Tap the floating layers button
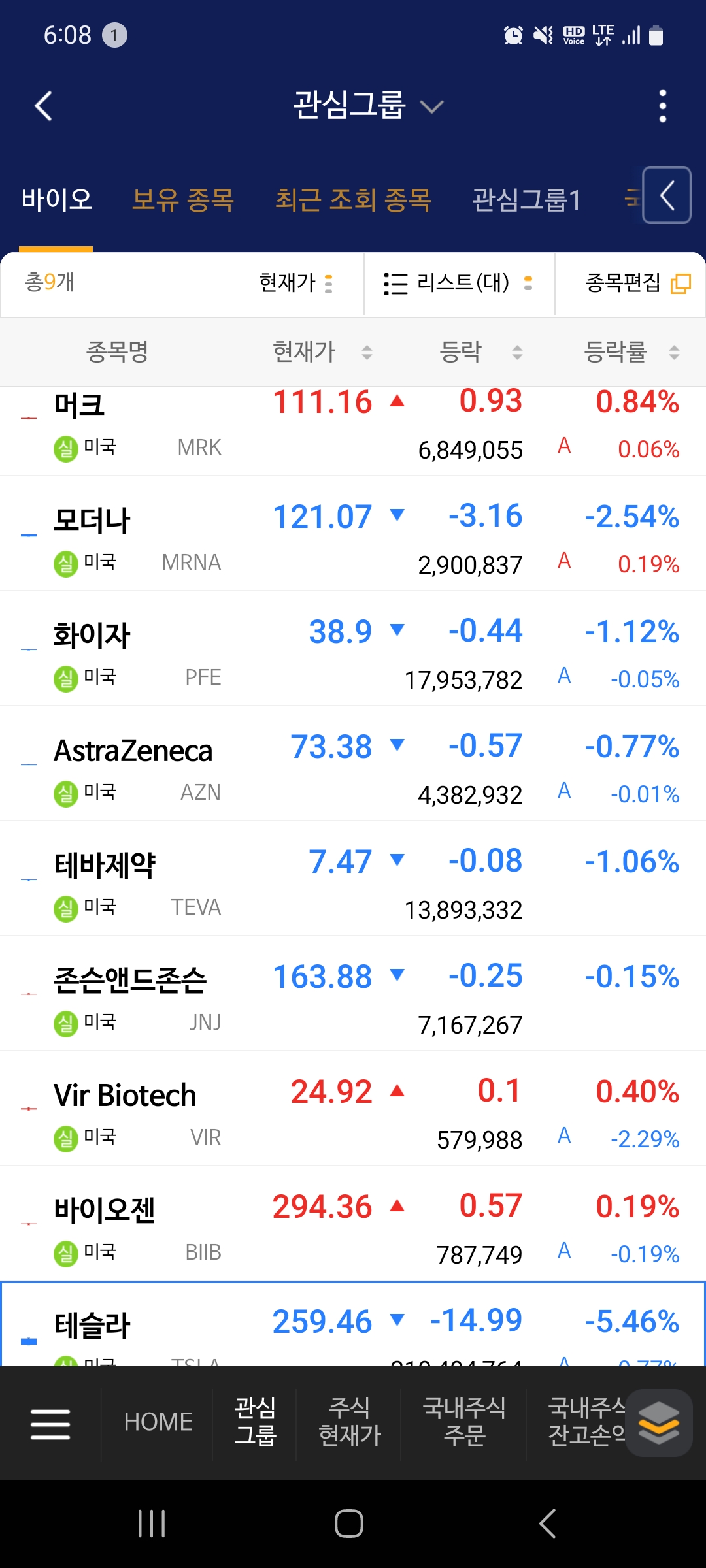This screenshot has height=1568, width=706. pos(659,1423)
